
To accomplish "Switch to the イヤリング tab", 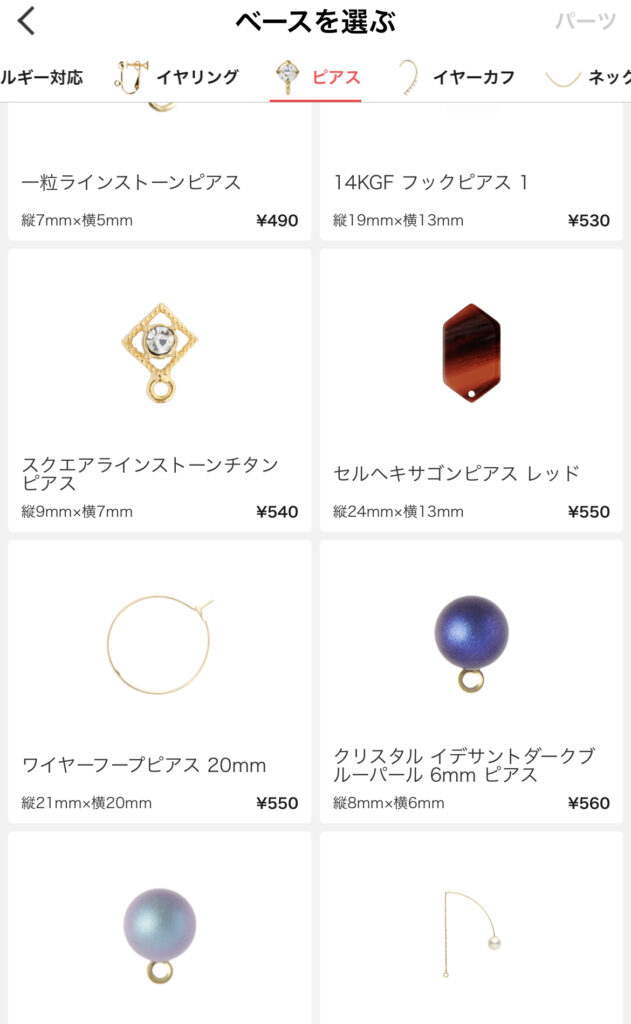I will [x=178, y=77].
